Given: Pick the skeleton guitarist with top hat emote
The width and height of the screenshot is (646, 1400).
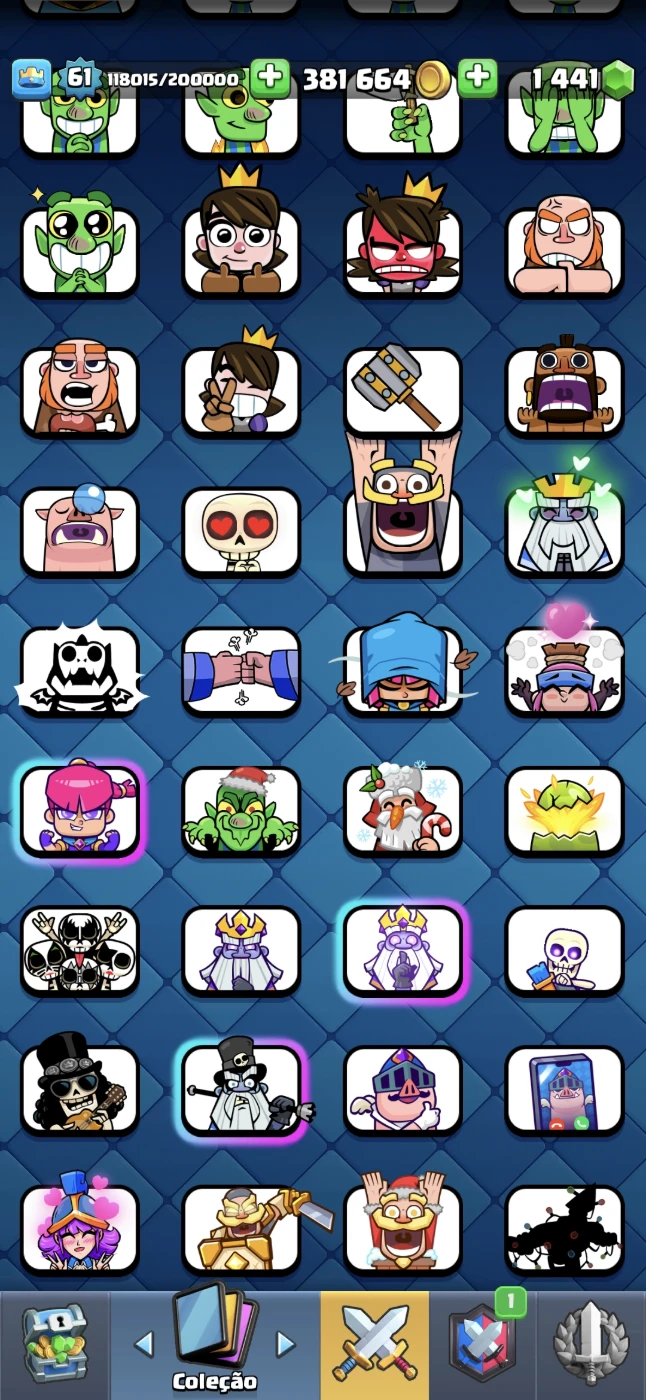Looking at the screenshot, I should pos(79,1089).
